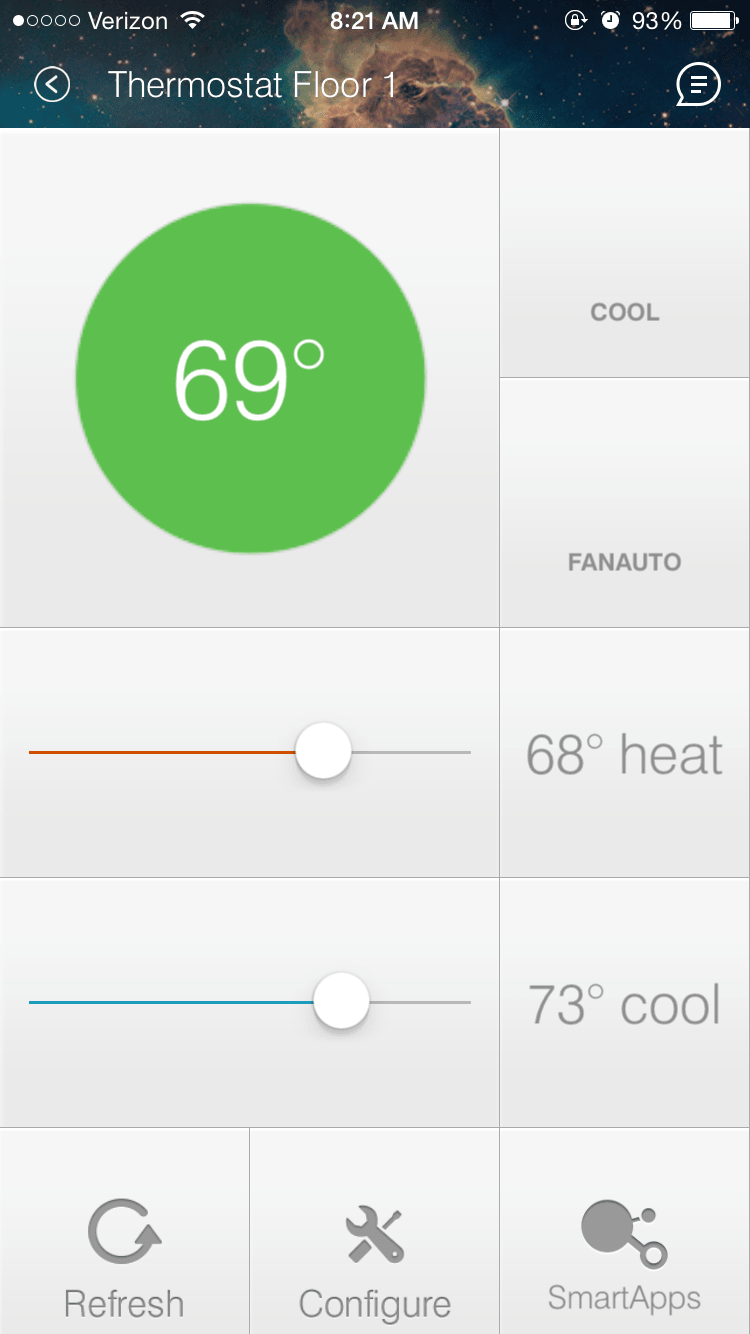This screenshot has height=1334, width=750.
Task: Open SmartApps for this thermostat
Action: click(x=624, y=1258)
